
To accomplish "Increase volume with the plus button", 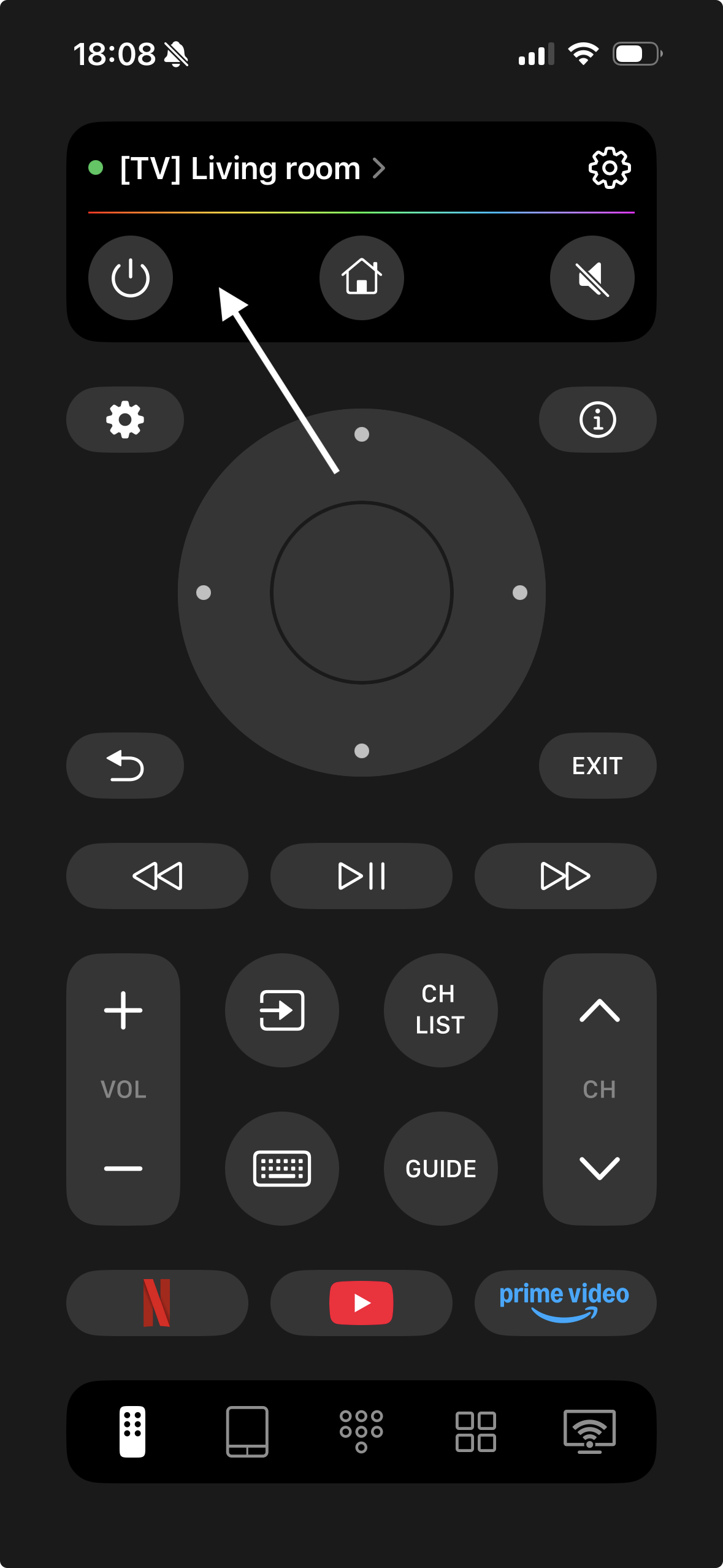I will 123,1012.
